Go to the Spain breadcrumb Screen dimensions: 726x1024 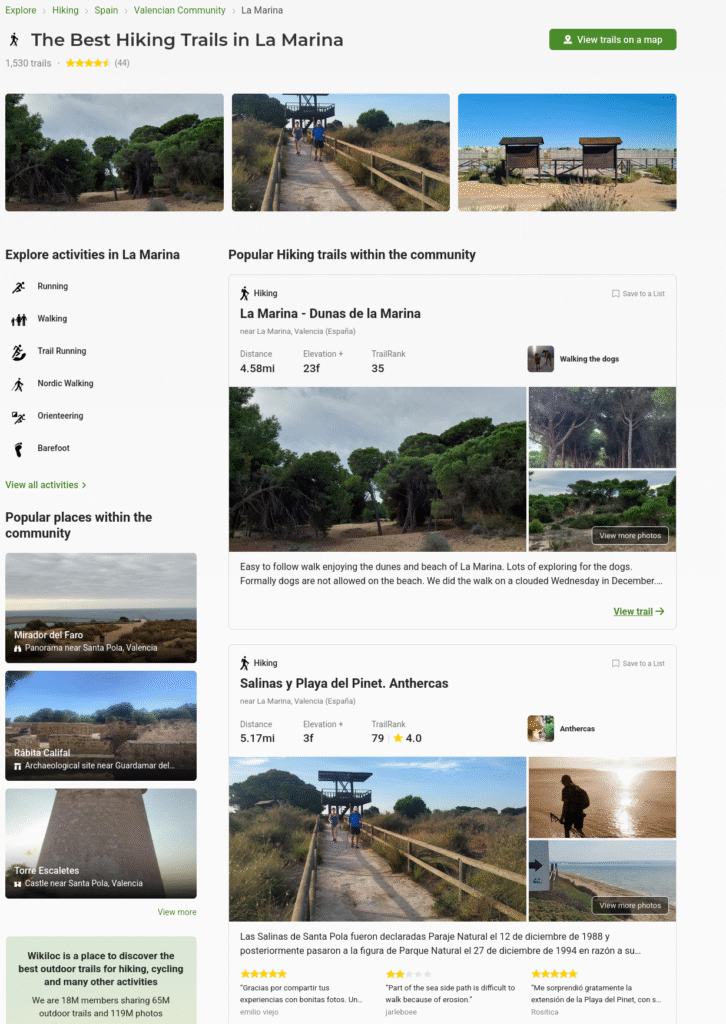(106, 10)
